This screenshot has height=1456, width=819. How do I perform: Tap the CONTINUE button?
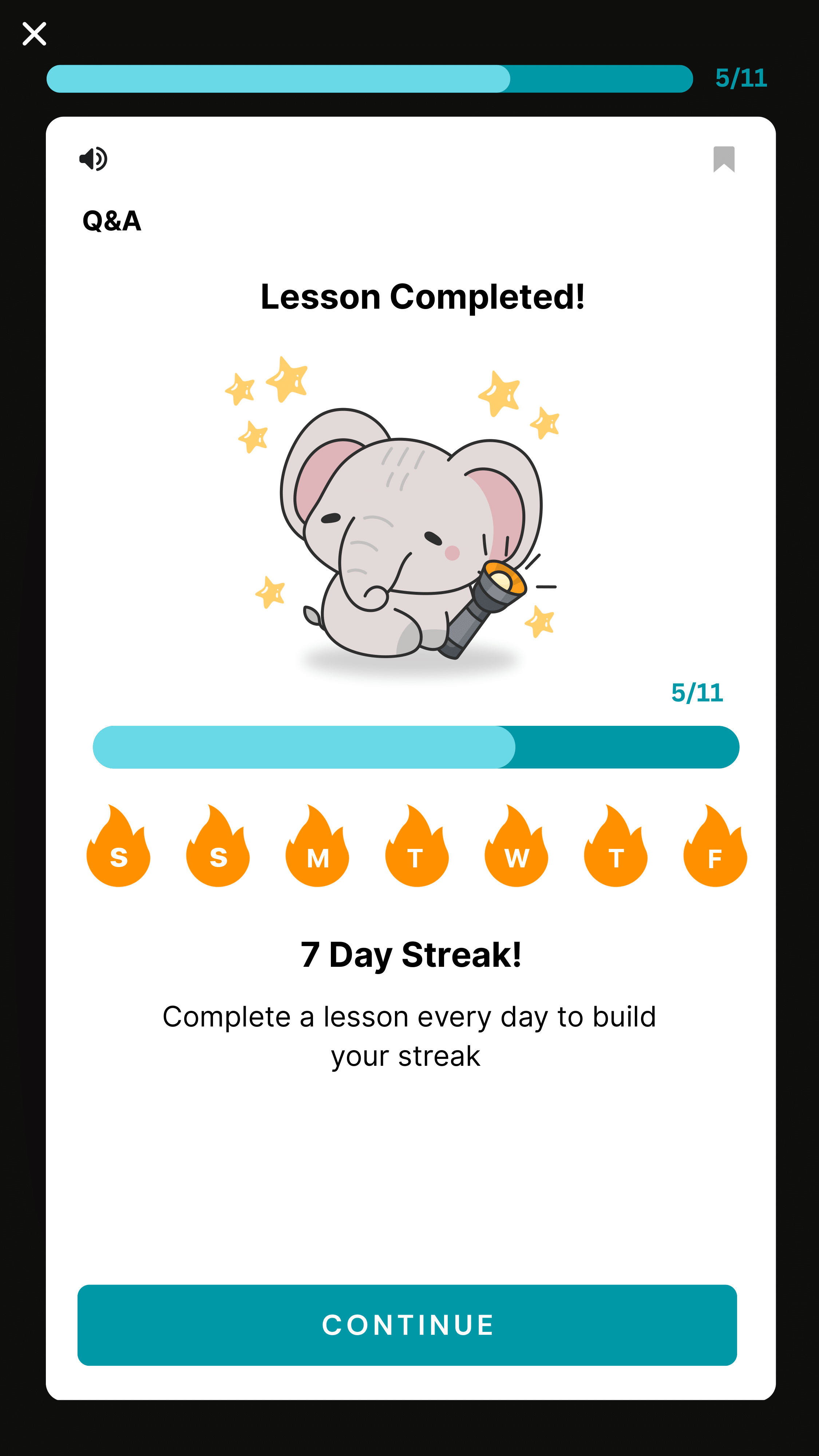point(407,1325)
